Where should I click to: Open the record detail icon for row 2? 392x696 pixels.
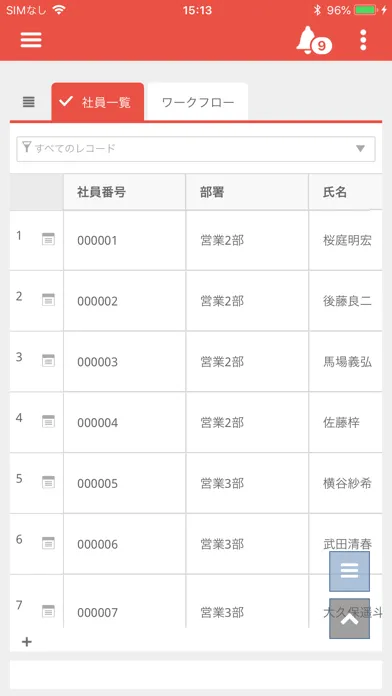tap(48, 300)
